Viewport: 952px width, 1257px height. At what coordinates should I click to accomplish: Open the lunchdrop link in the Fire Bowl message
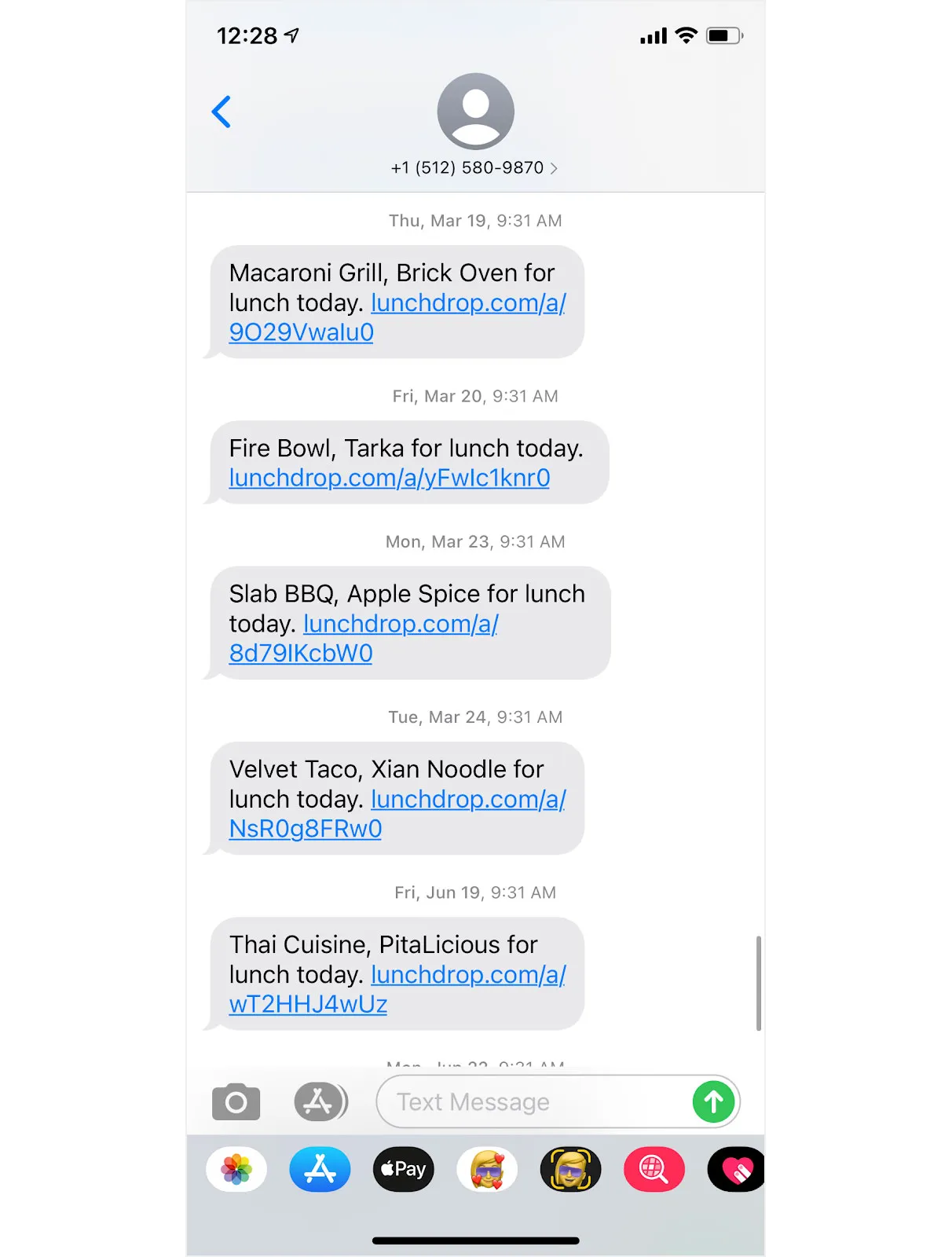(389, 478)
